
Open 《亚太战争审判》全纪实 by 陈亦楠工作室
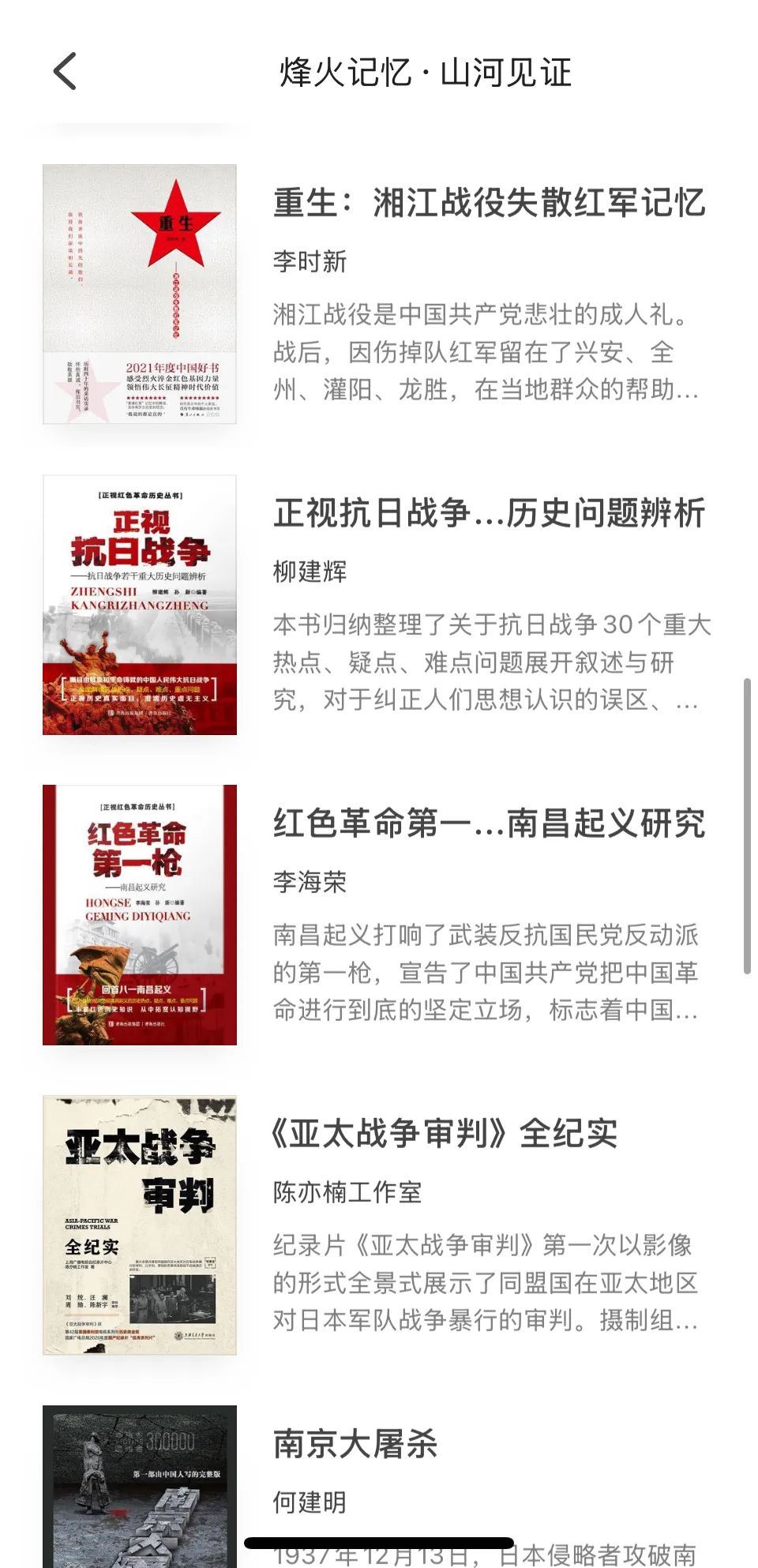(445, 1134)
